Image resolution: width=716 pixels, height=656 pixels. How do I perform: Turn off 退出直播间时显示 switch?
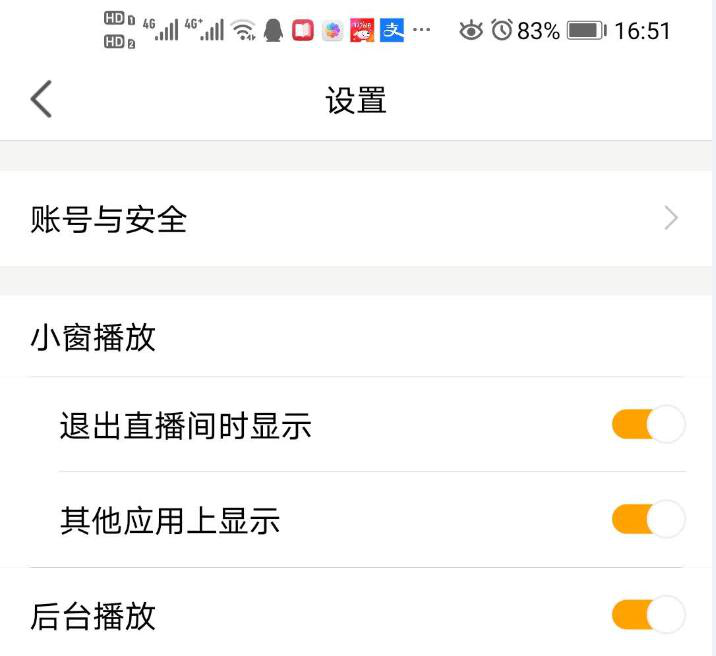[x=647, y=425]
